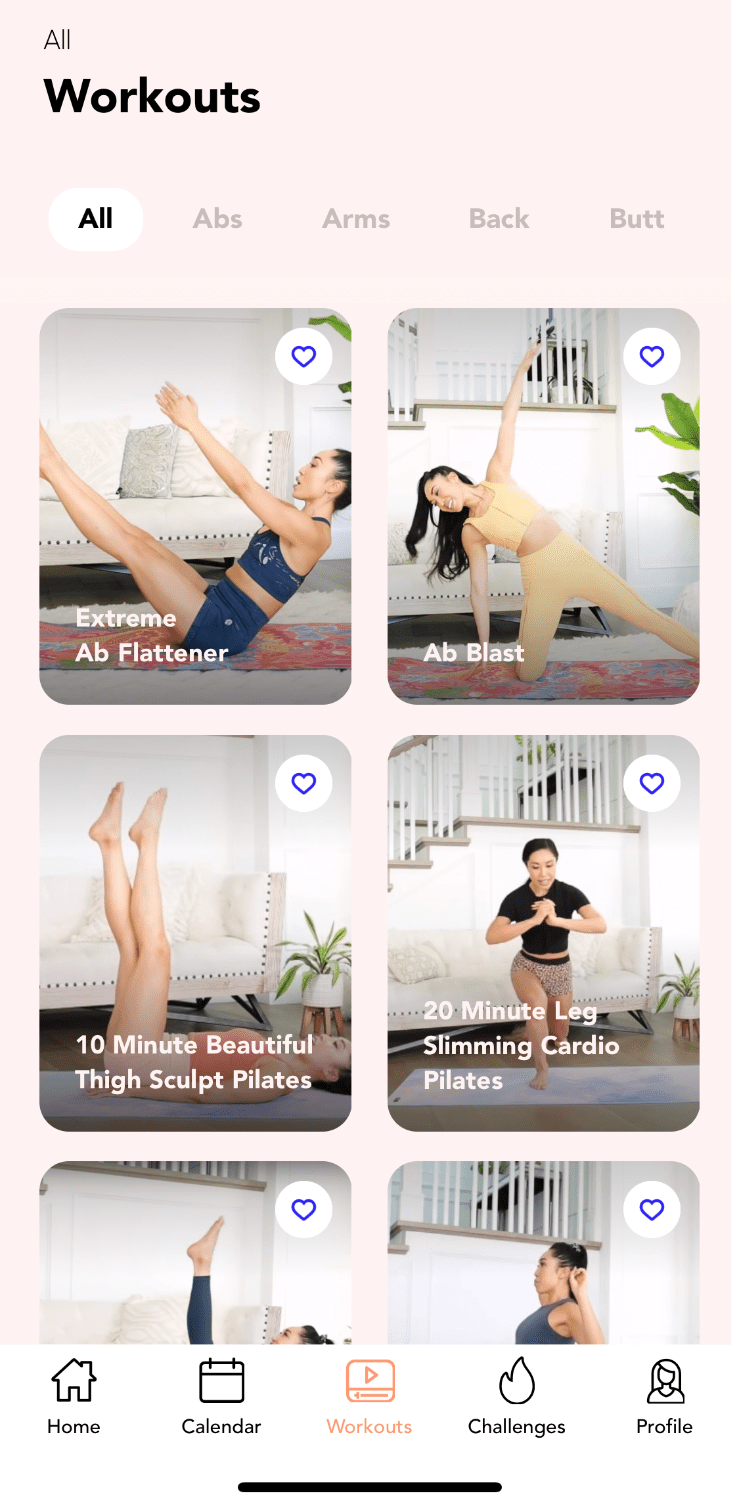Viewport: 731px width, 1507px height.
Task: Open the Challenges tab
Action: point(517,1397)
